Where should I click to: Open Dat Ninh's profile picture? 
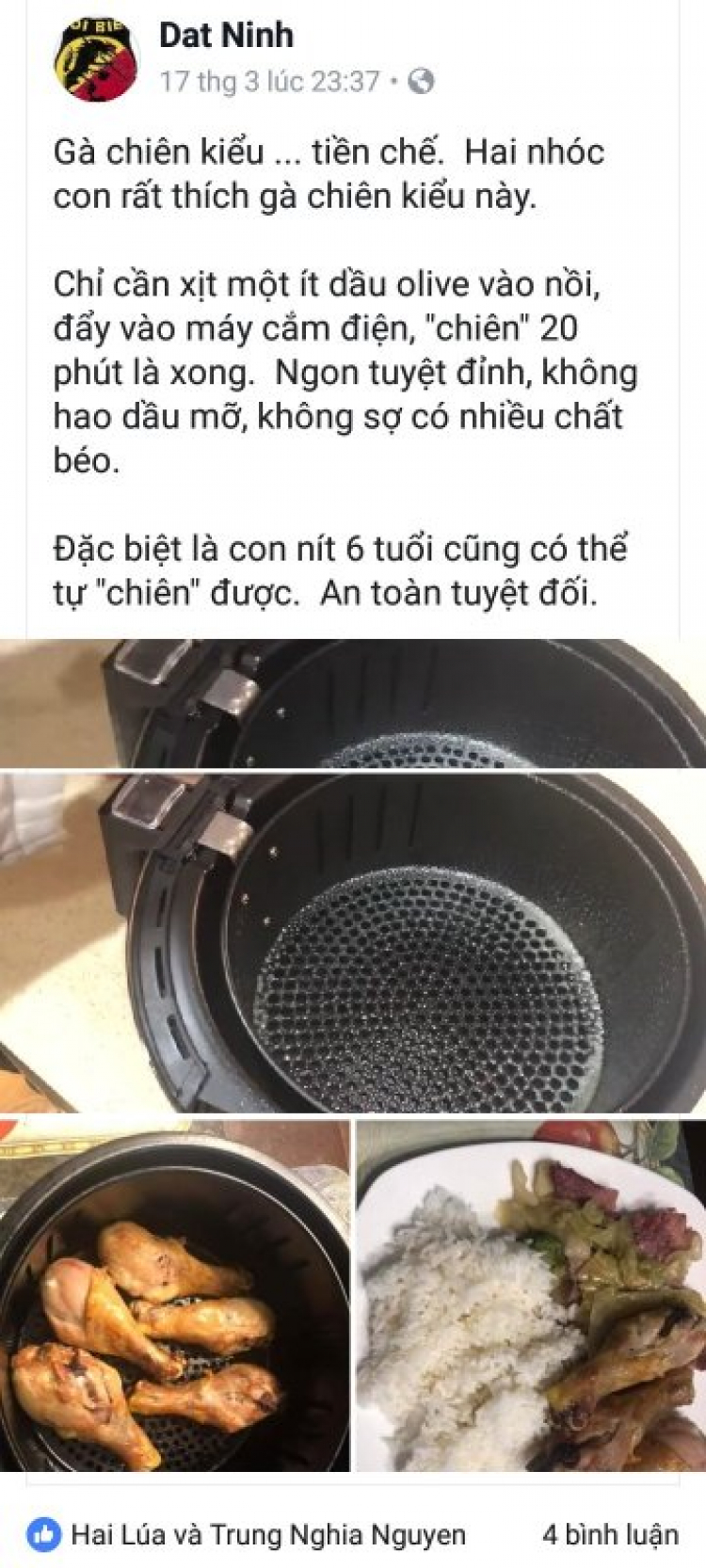[99, 58]
